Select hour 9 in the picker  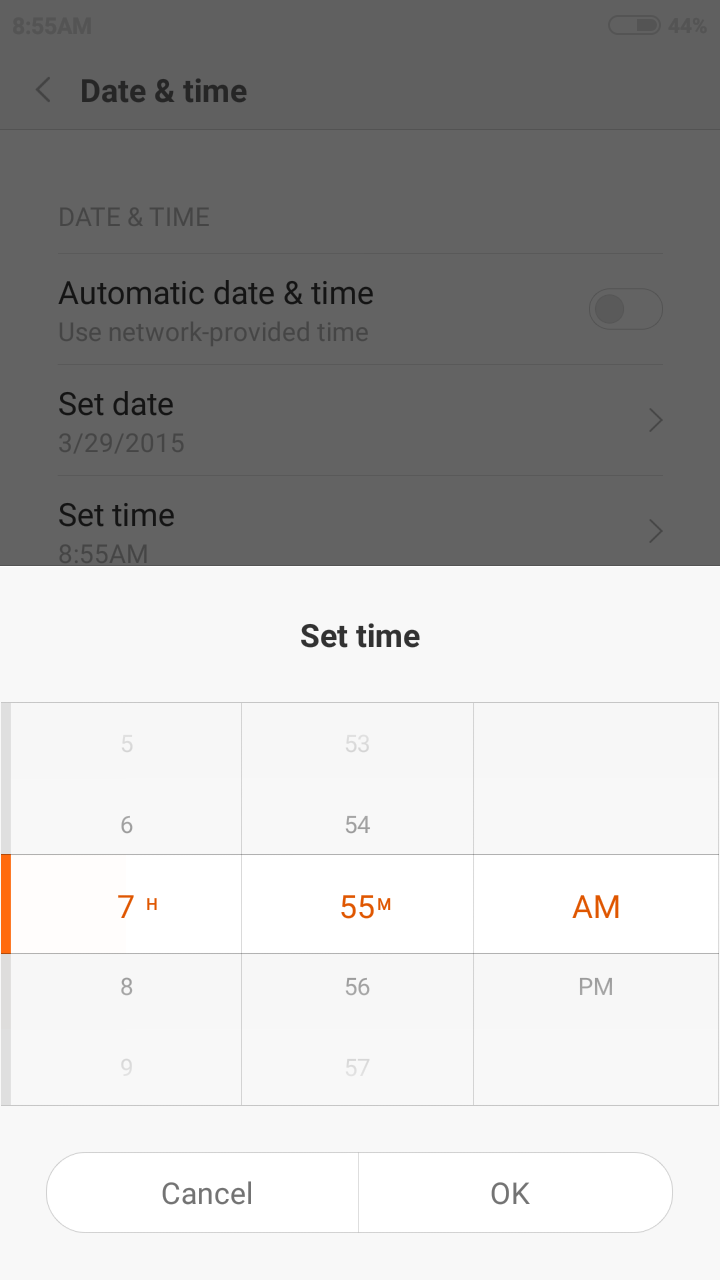click(x=126, y=1067)
